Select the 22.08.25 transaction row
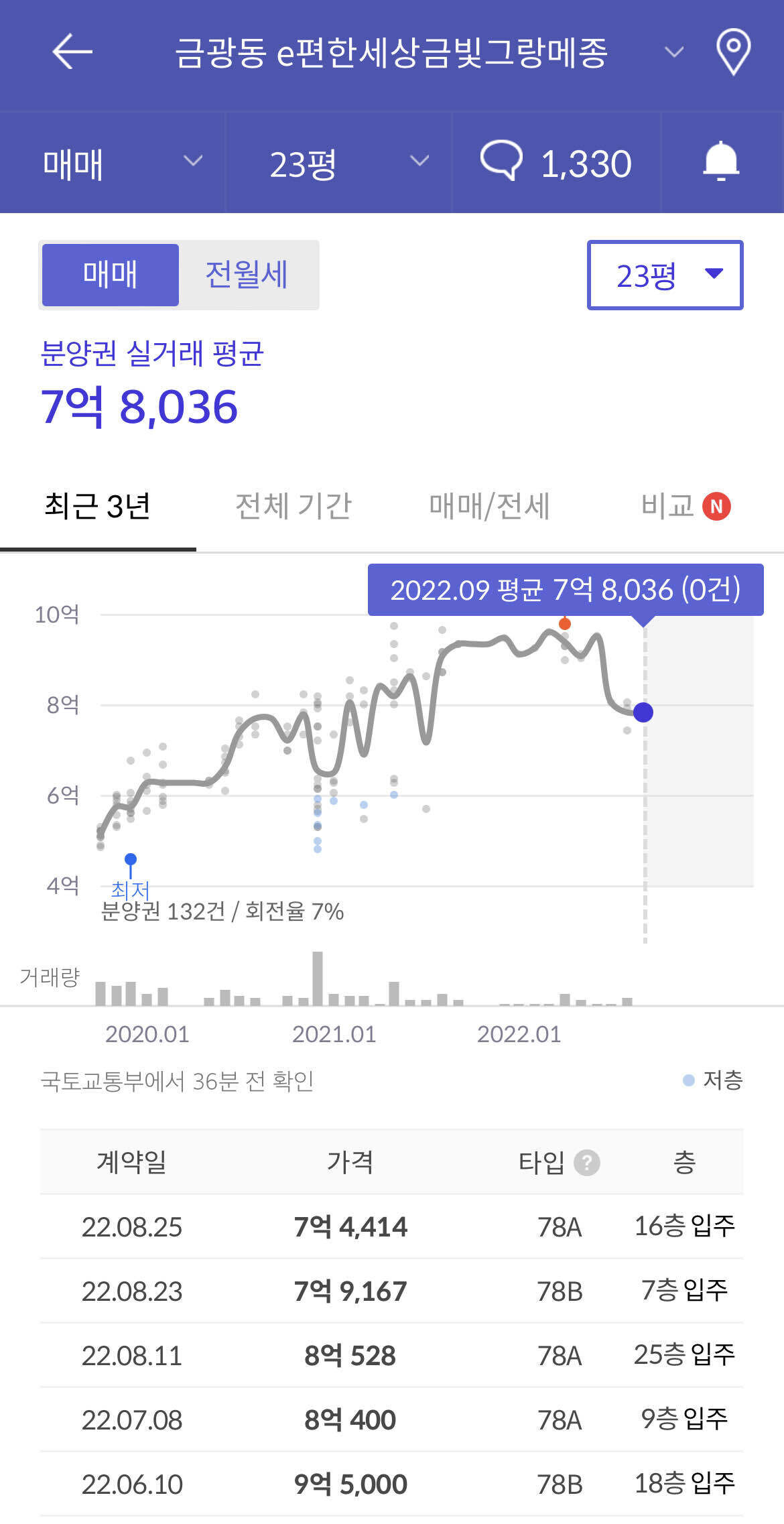 (x=392, y=1228)
